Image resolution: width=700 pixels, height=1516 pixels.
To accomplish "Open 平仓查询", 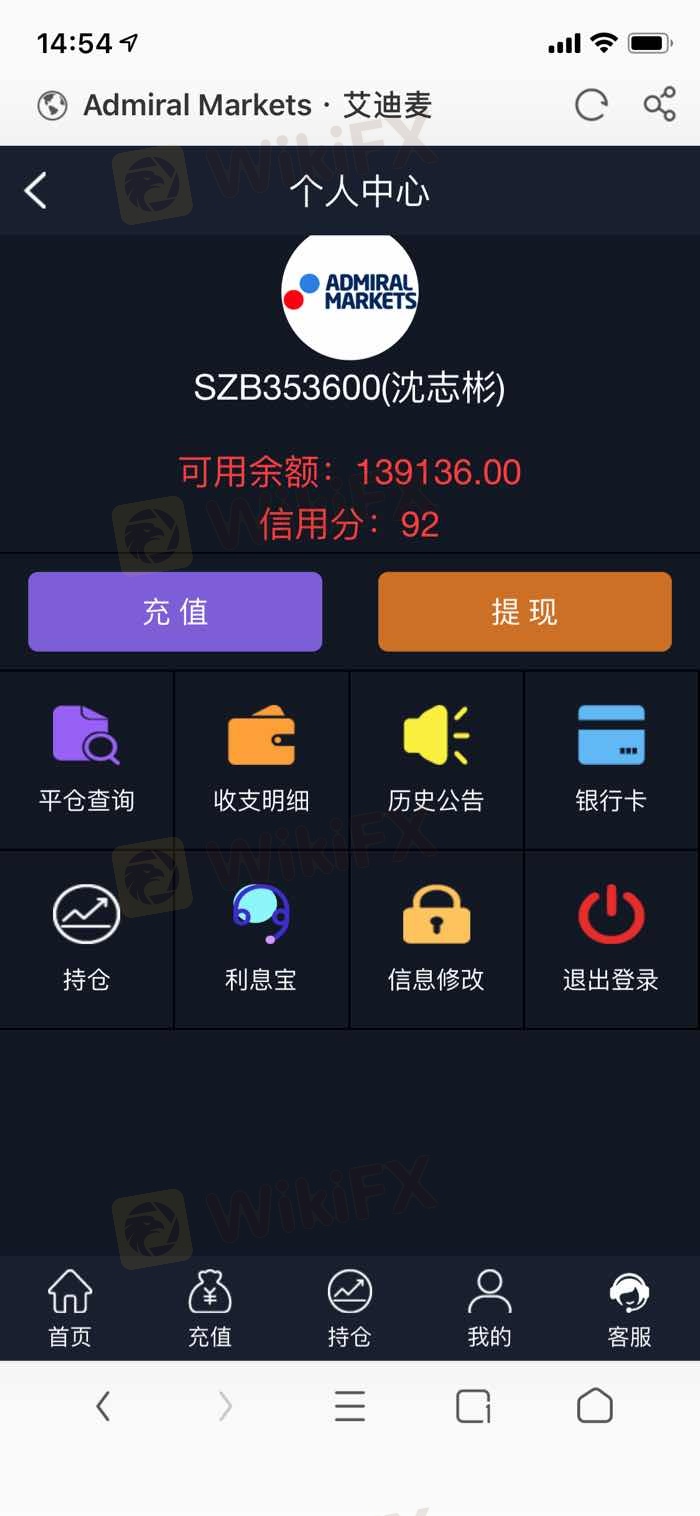I will [x=87, y=760].
